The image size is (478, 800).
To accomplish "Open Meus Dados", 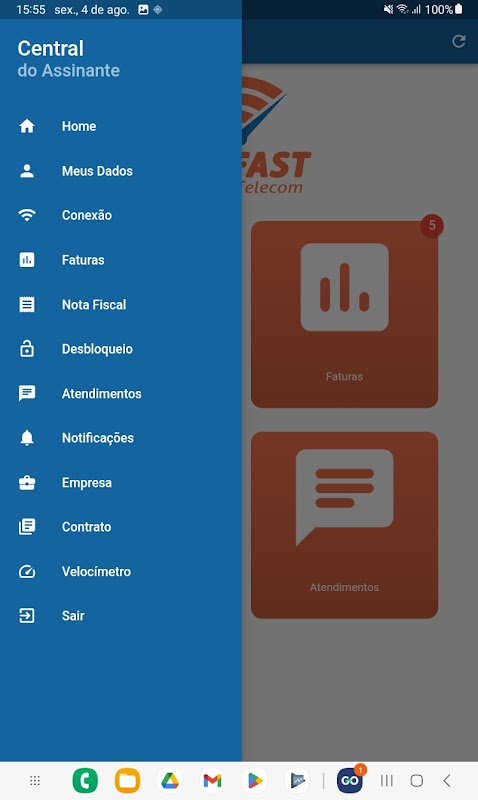I will coord(121,171).
